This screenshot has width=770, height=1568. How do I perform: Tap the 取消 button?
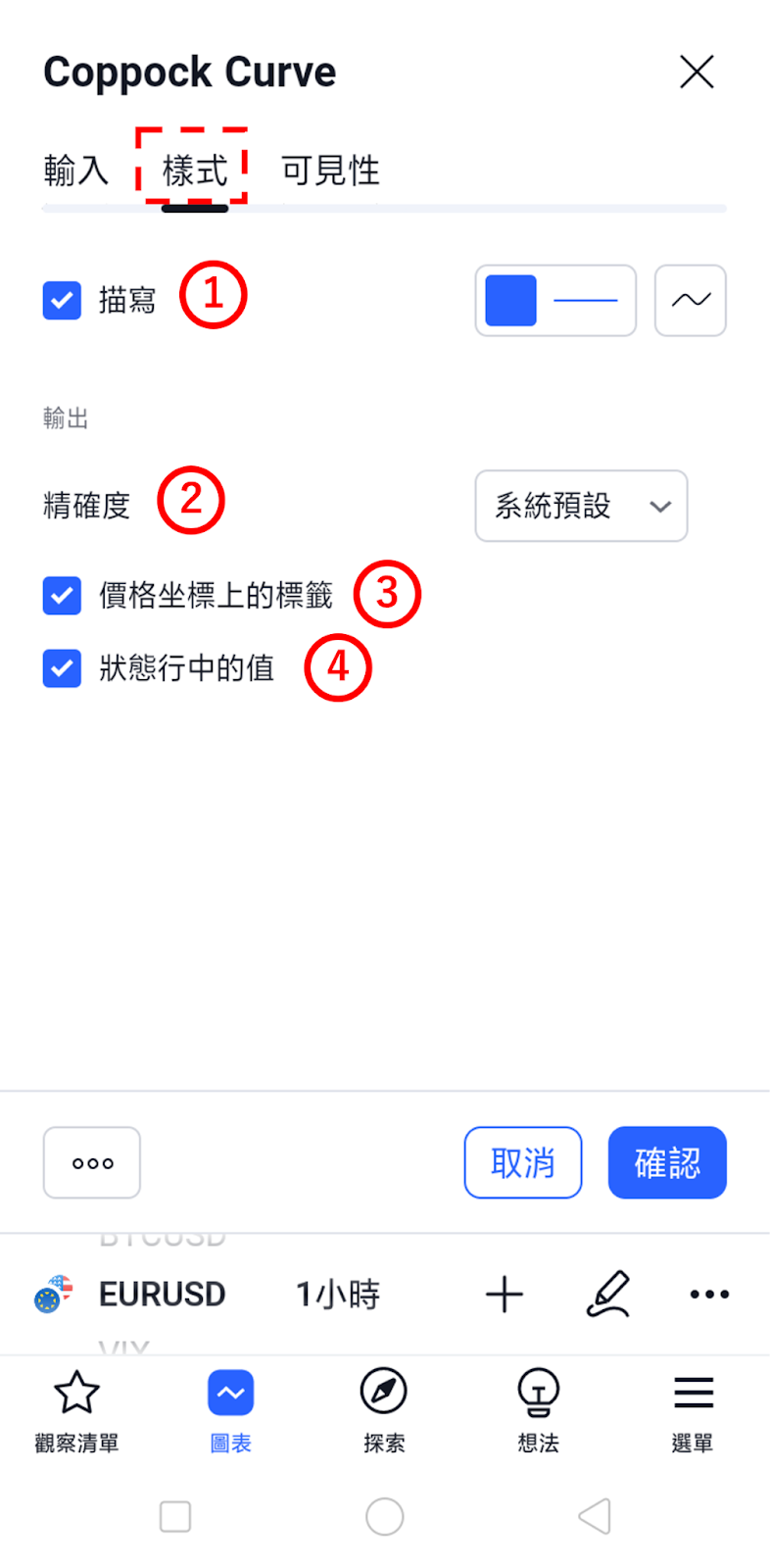pyautogui.click(x=523, y=1162)
